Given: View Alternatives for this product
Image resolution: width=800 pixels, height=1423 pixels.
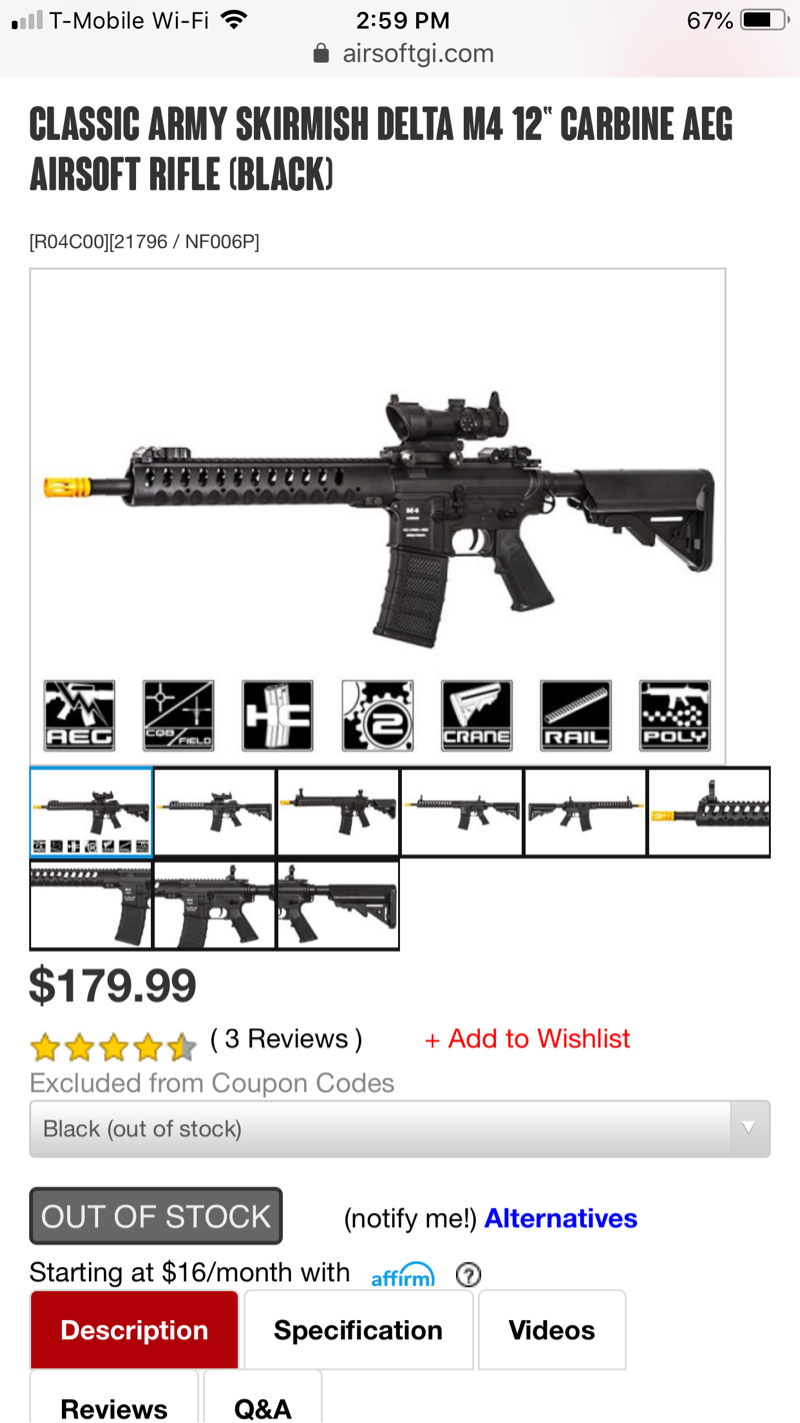Looking at the screenshot, I should coord(560,1218).
